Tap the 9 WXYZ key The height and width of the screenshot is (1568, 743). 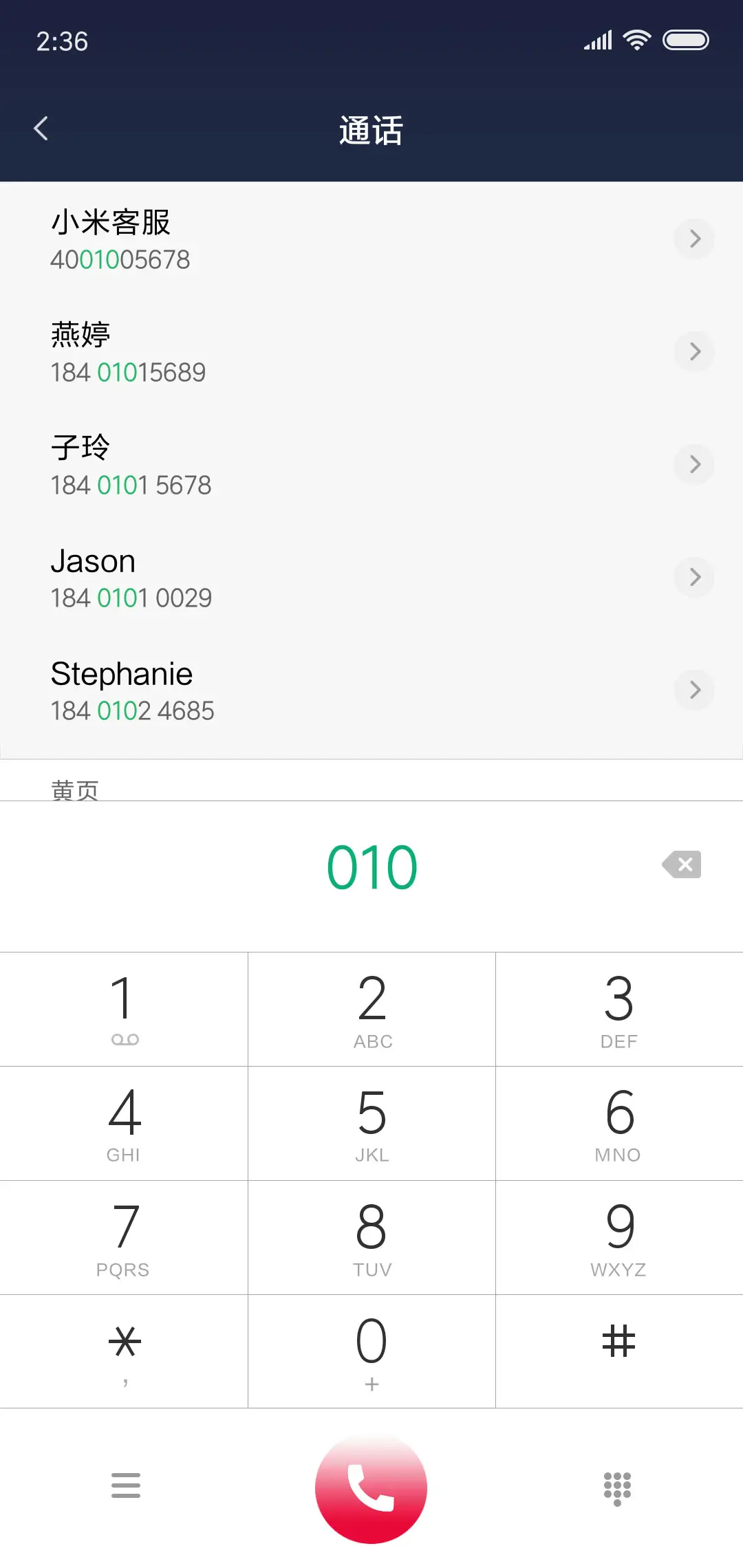pyautogui.click(x=618, y=1237)
